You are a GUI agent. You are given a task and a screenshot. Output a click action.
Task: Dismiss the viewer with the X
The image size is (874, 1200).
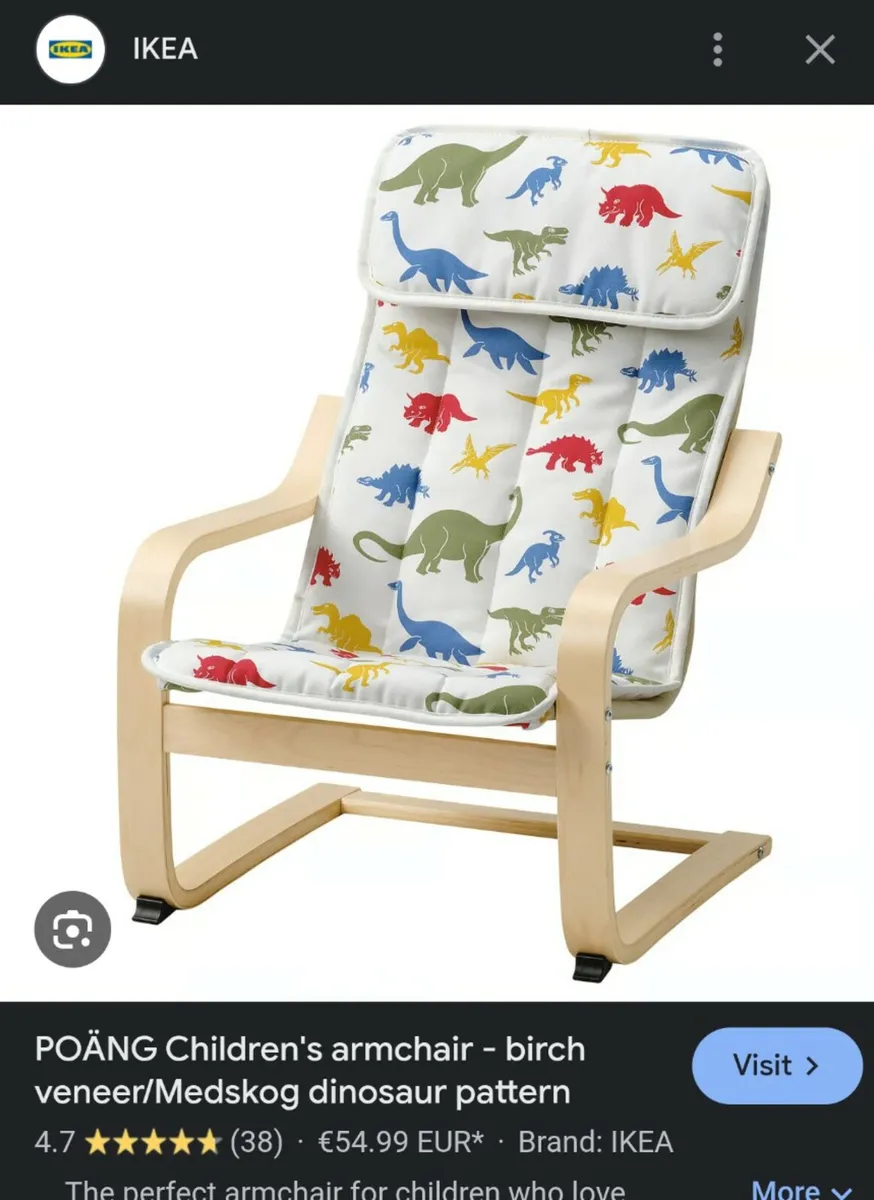[x=819, y=49]
